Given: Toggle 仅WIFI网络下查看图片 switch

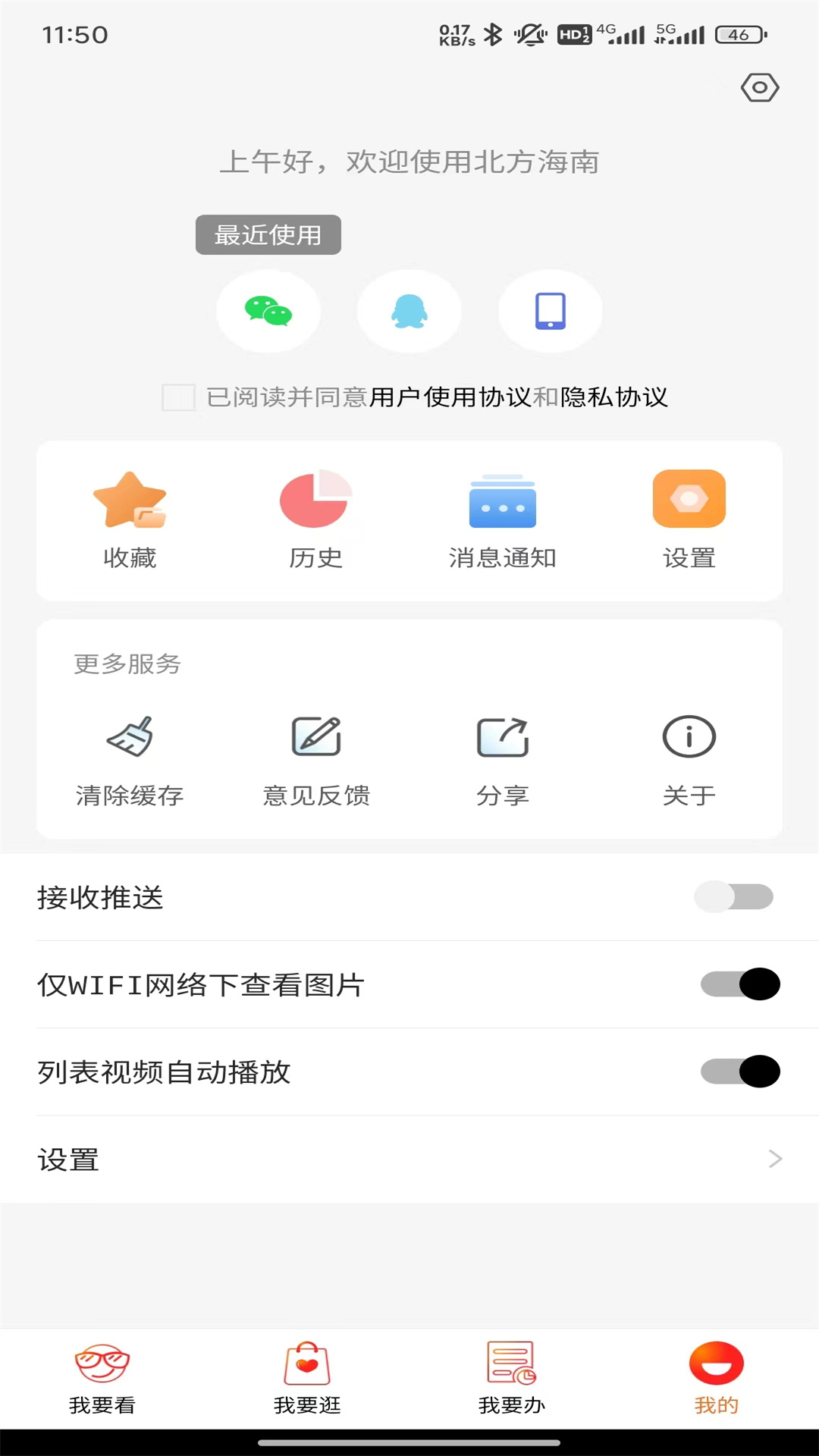Looking at the screenshot, I should point(740,984).
